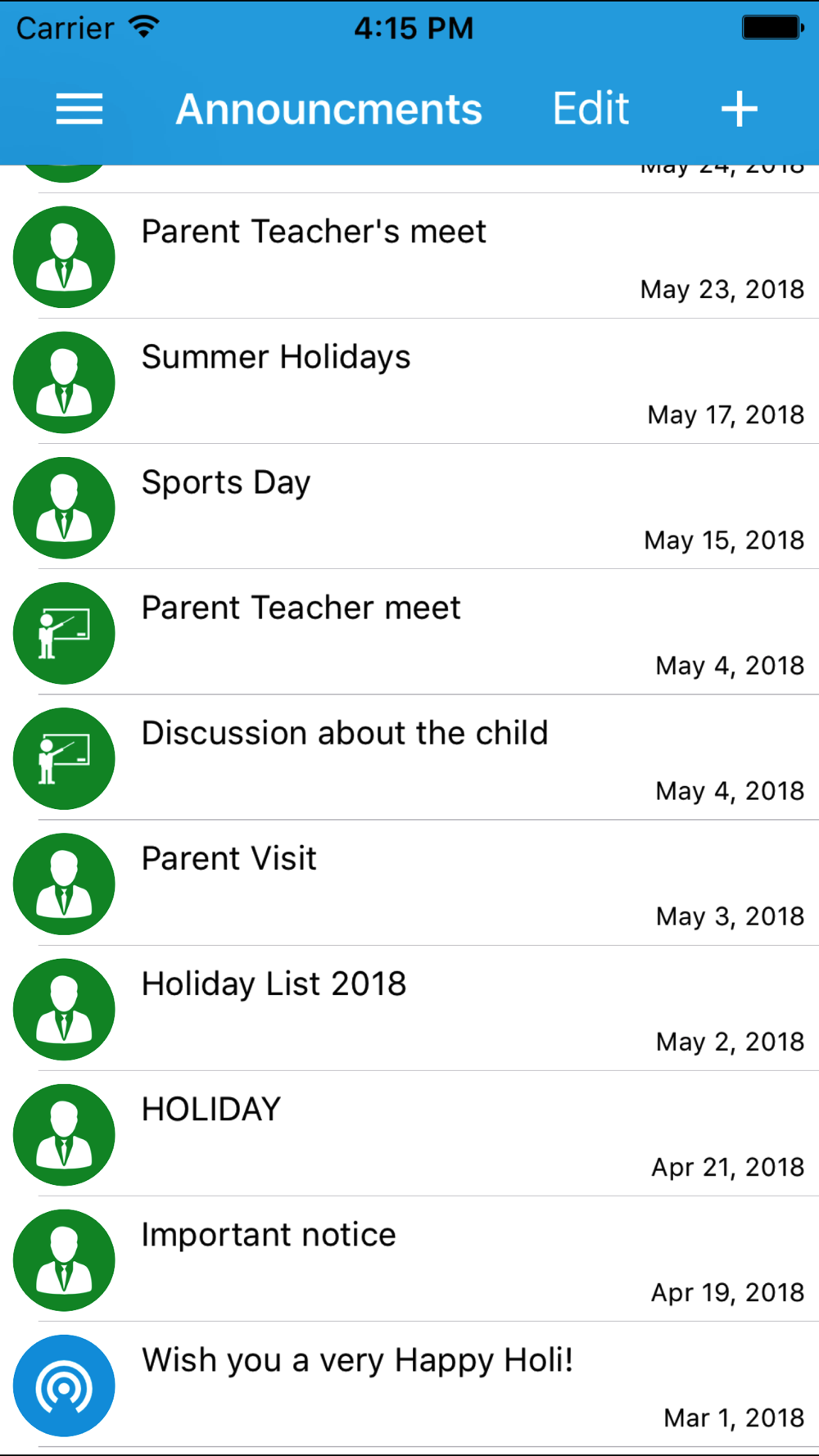819x1456 pixels.
Task: Open the Parent Teacher's meet announcement
Action: pos(409,256)
